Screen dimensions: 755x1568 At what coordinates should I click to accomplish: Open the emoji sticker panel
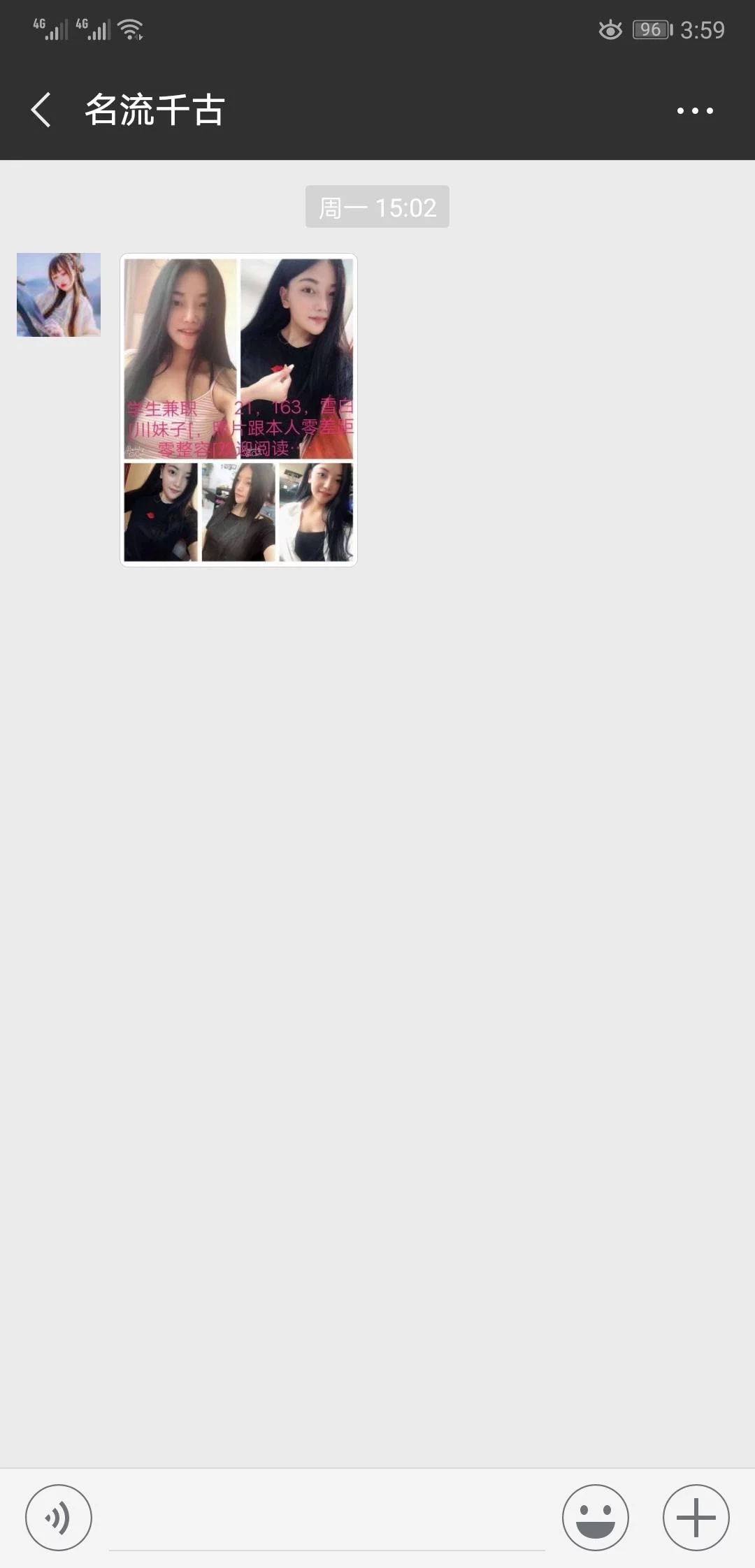(x=596, y=1518)
